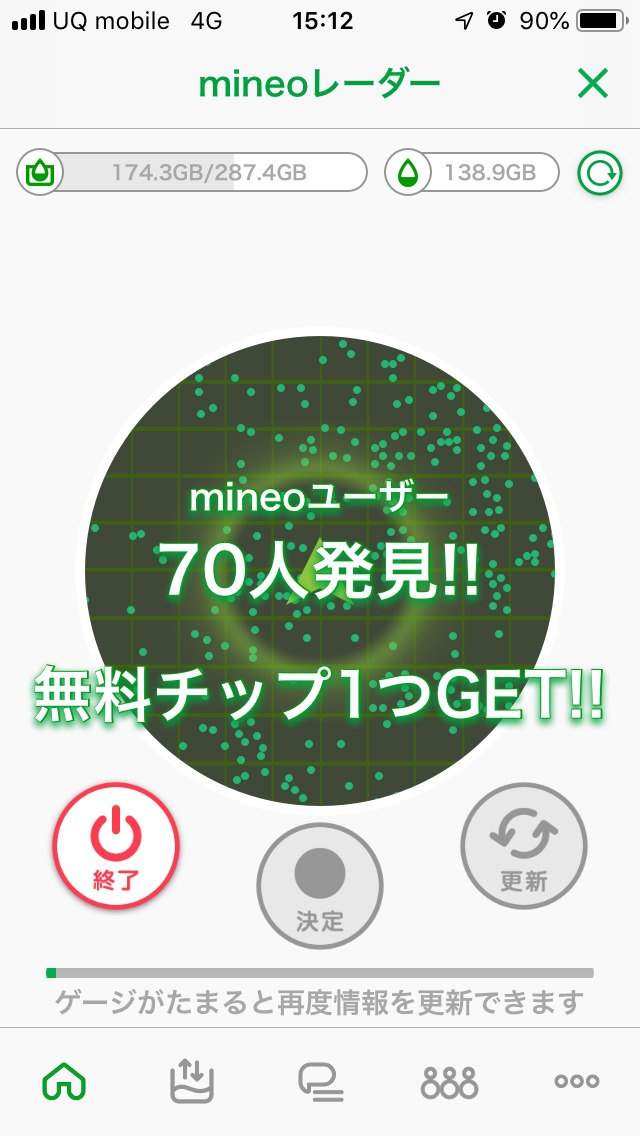Close the mineoレーダー screen
The image size is (640, 1136).
coord(593,85)
